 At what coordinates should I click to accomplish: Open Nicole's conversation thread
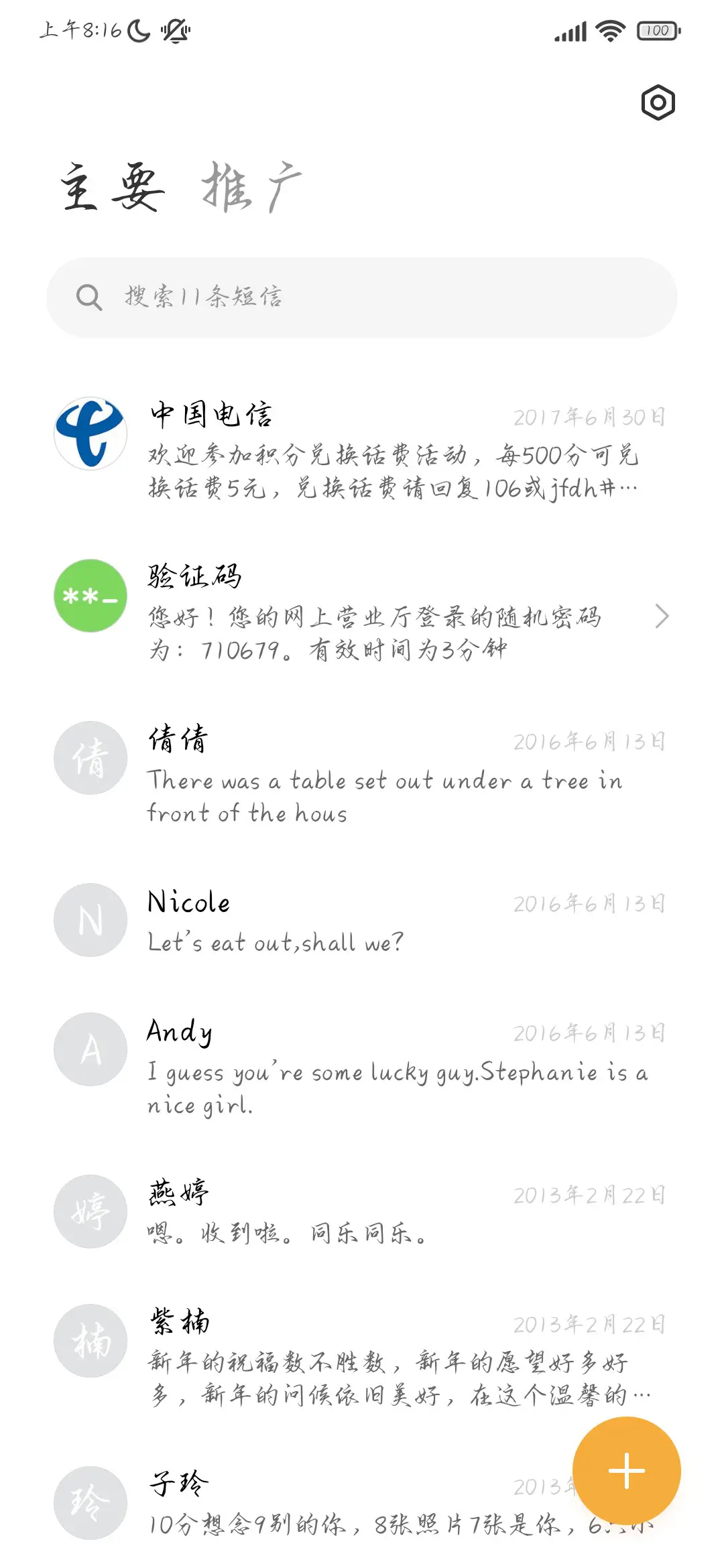tap(362, 921)
